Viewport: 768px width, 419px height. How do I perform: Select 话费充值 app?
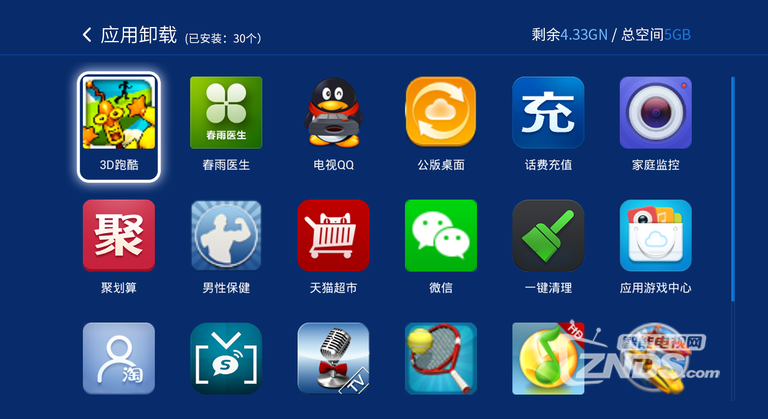coord(548,113)
